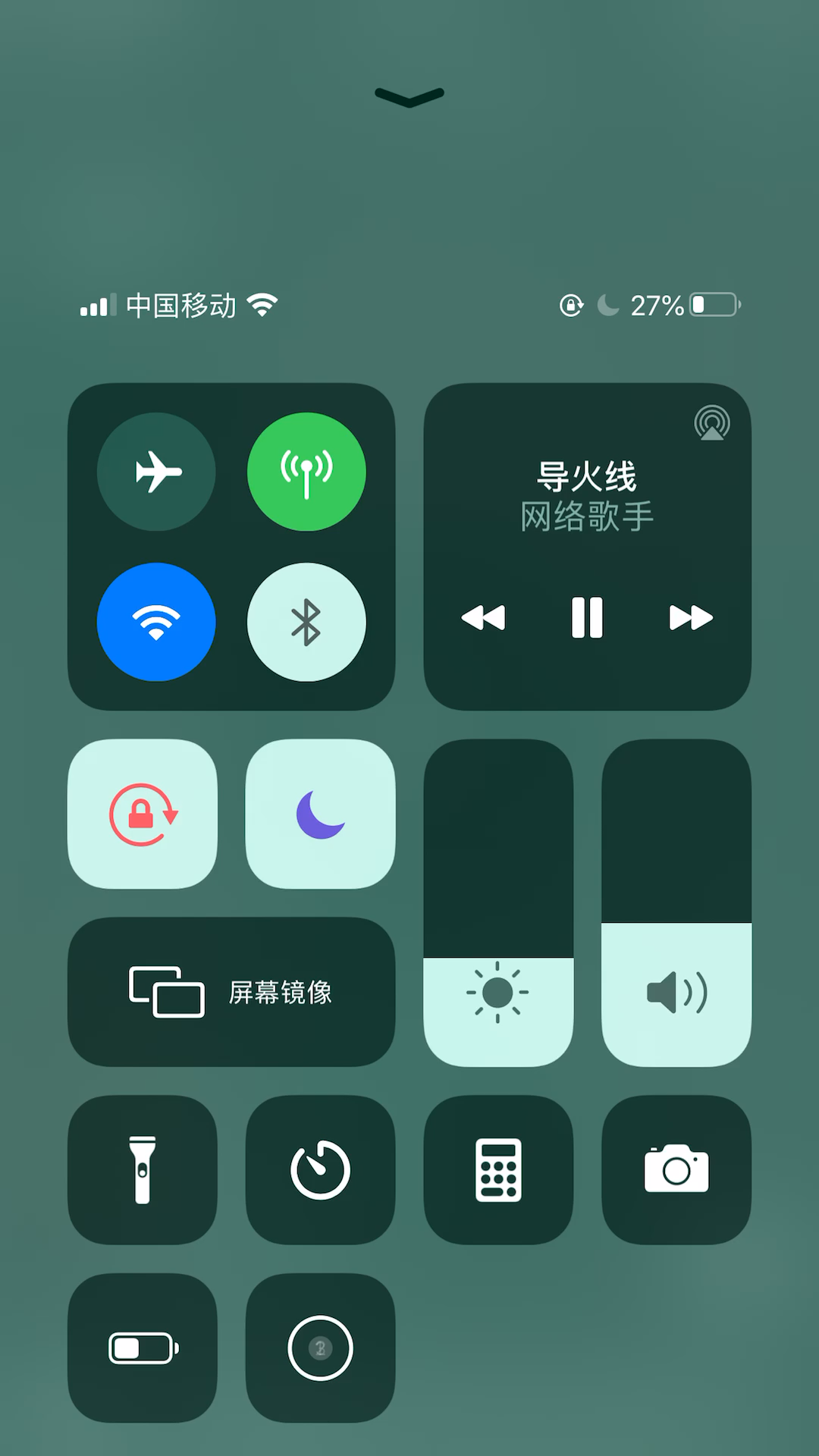Tap the brightness slider
Image resolution: width=819 pixels, height=1456 pixels.
click(x=498, y=902)
